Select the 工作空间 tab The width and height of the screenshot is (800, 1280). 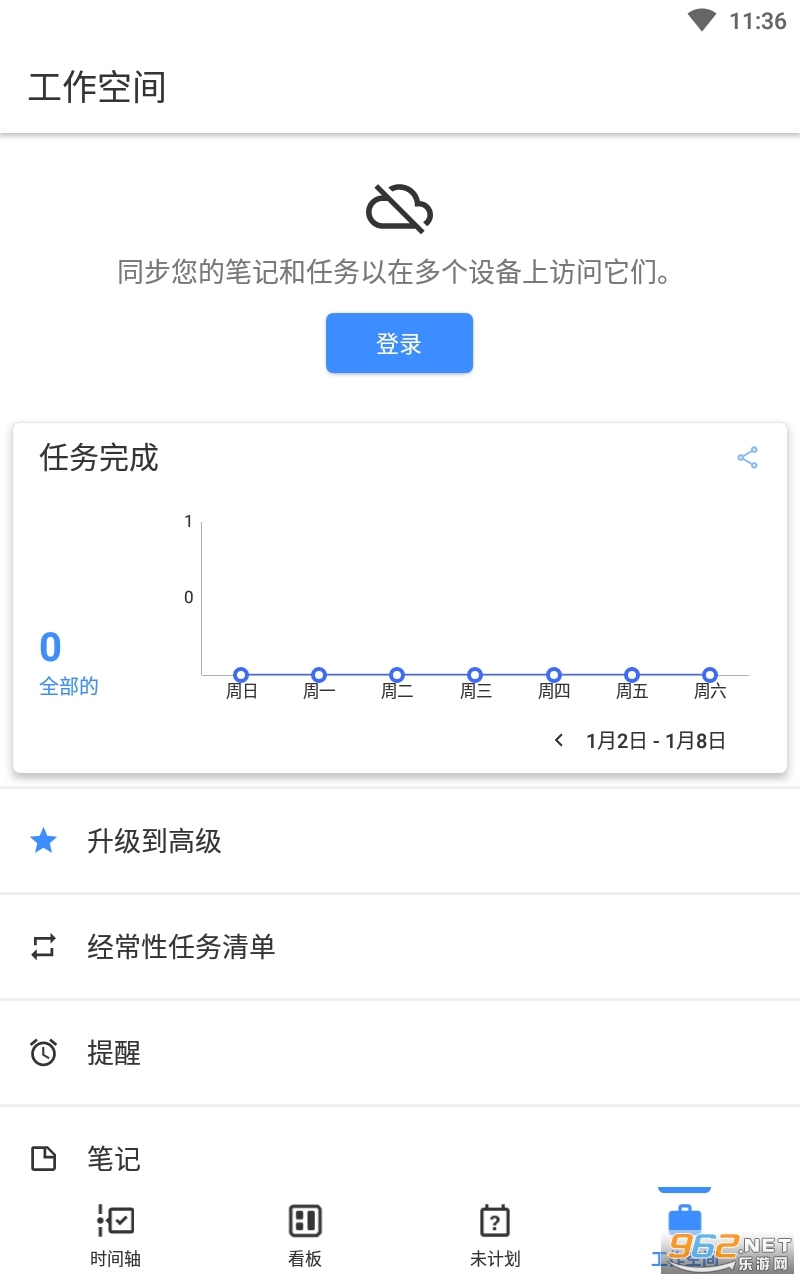click(x=685, y=1235)
